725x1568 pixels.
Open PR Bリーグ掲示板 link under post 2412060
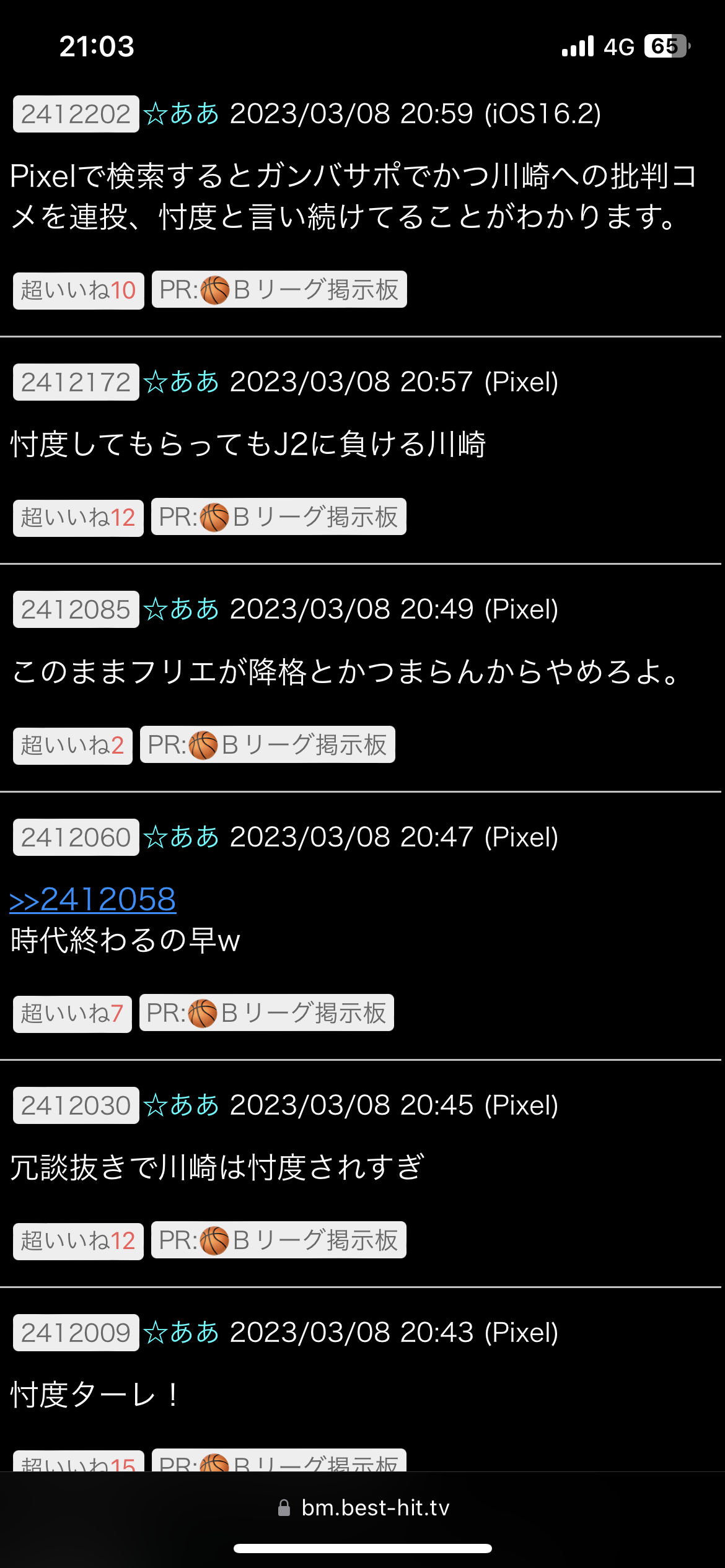pos(266,1013)
